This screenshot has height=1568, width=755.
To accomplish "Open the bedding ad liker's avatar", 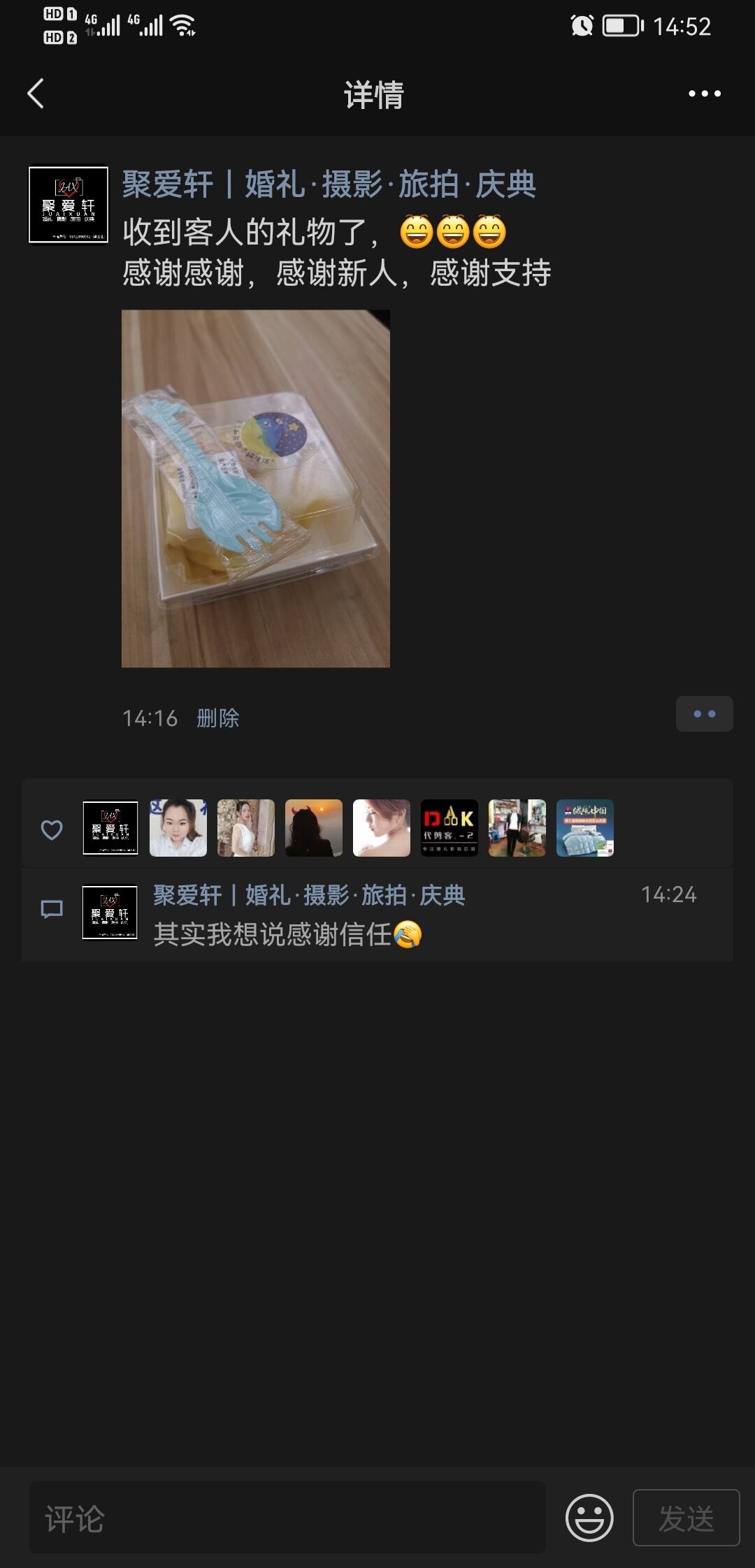I will pos(585,828).
